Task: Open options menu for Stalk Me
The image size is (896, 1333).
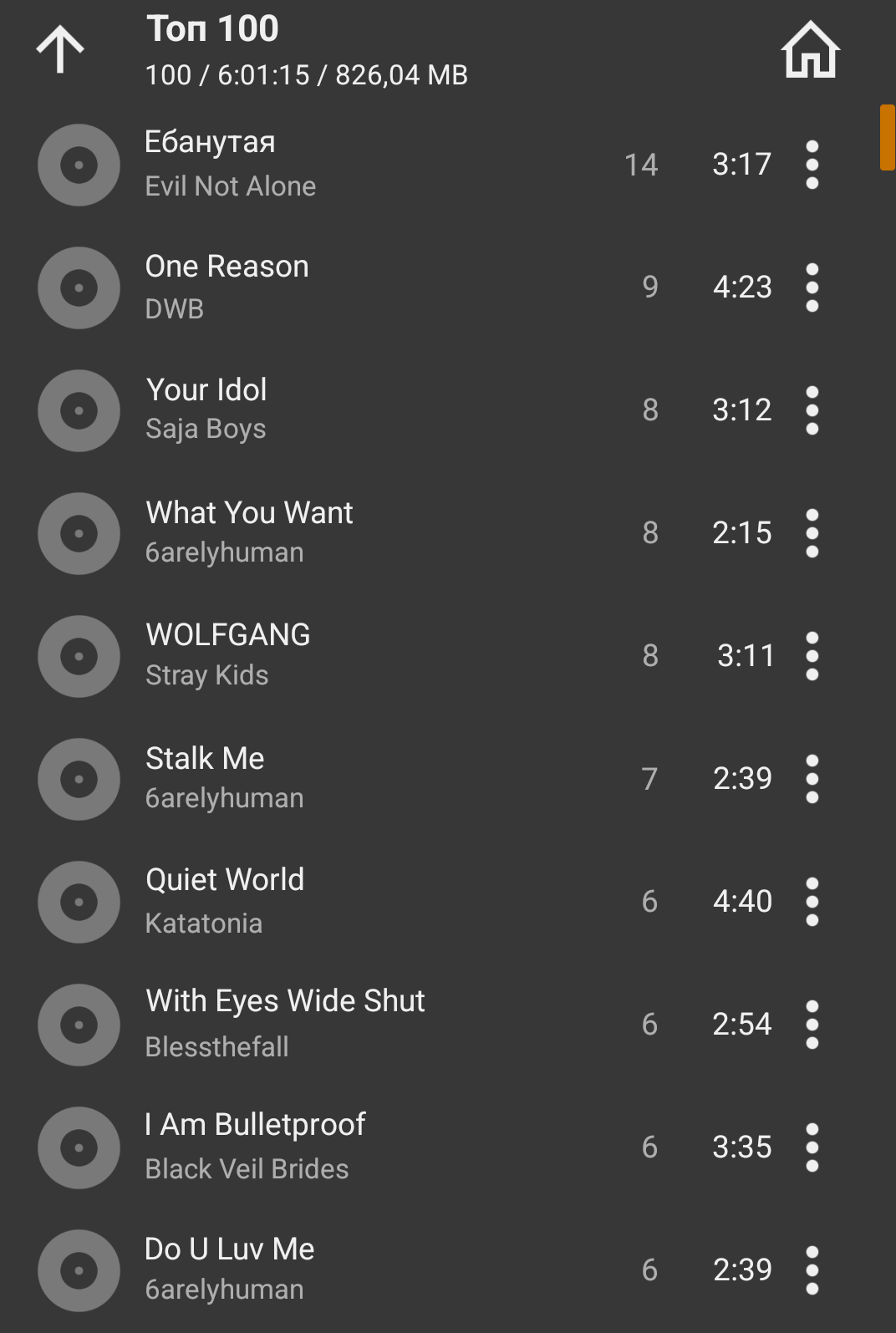Action: coord(812,779)
